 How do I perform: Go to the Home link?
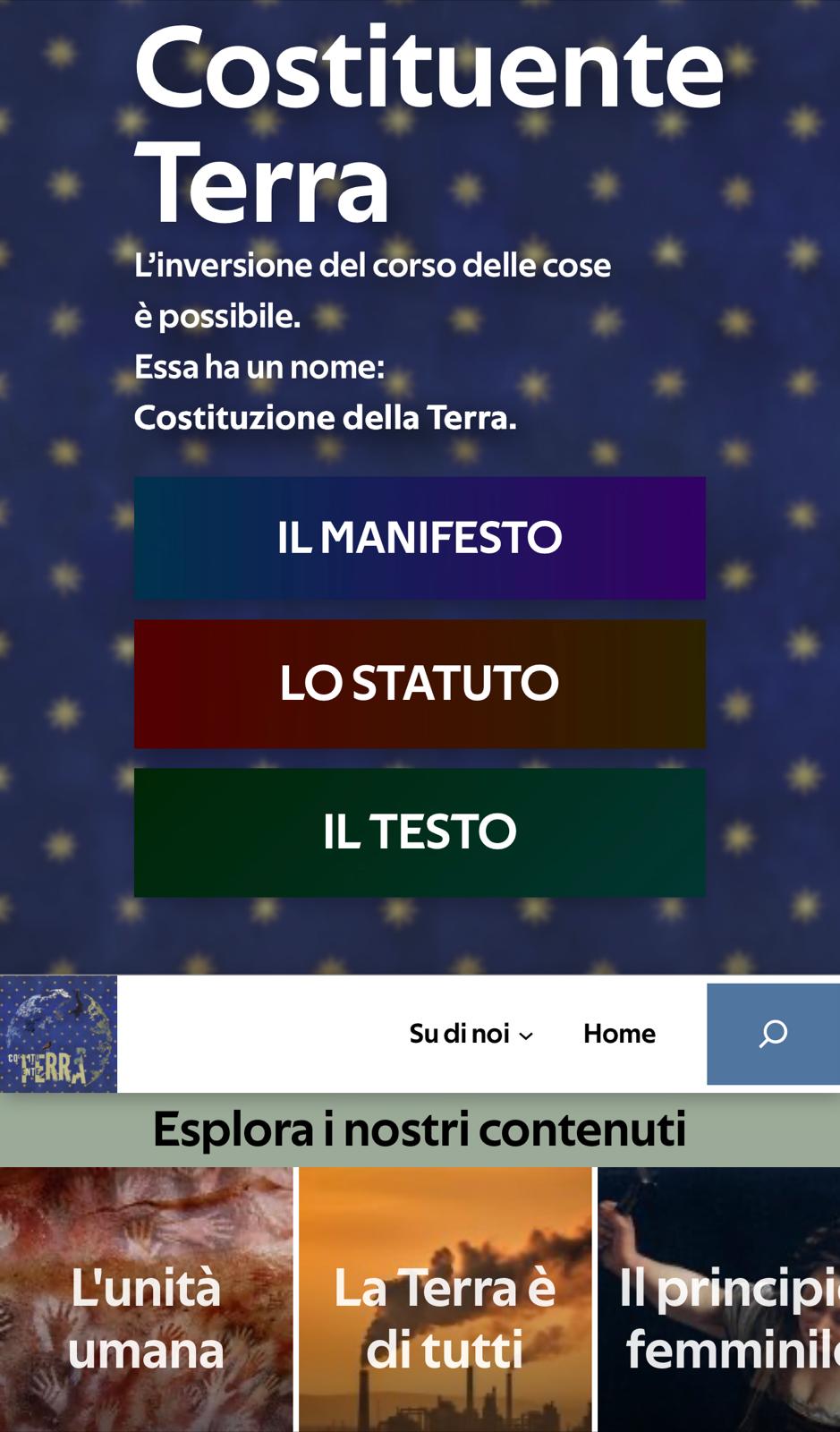click(x=619, y=1034)
